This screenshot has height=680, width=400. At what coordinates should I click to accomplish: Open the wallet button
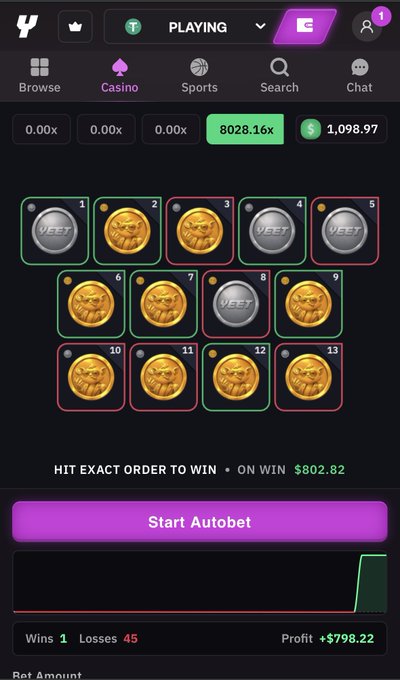click(x=305, y=26)
